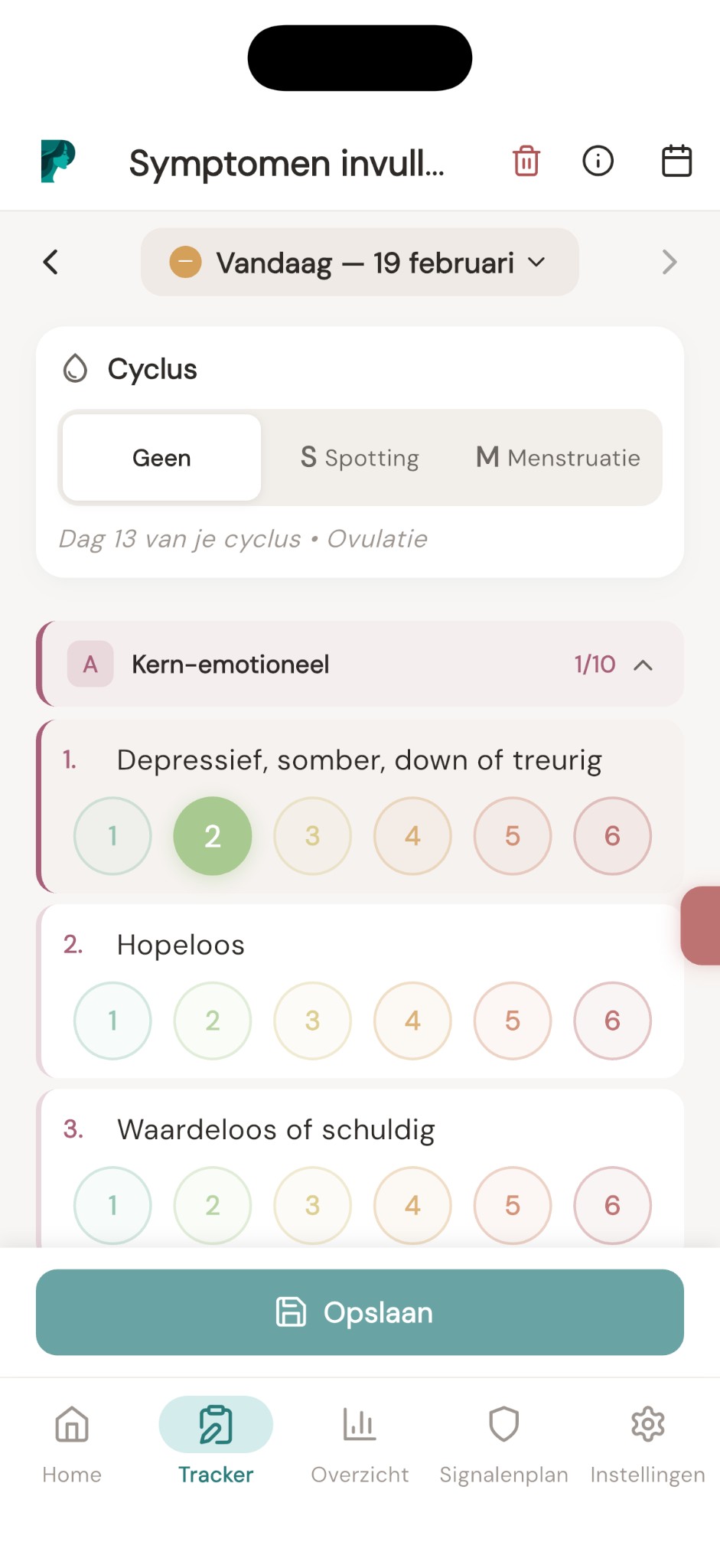Open the Instellingen gear icon
Viewport: 720px width, 1568px height.
click(647, 1439)
